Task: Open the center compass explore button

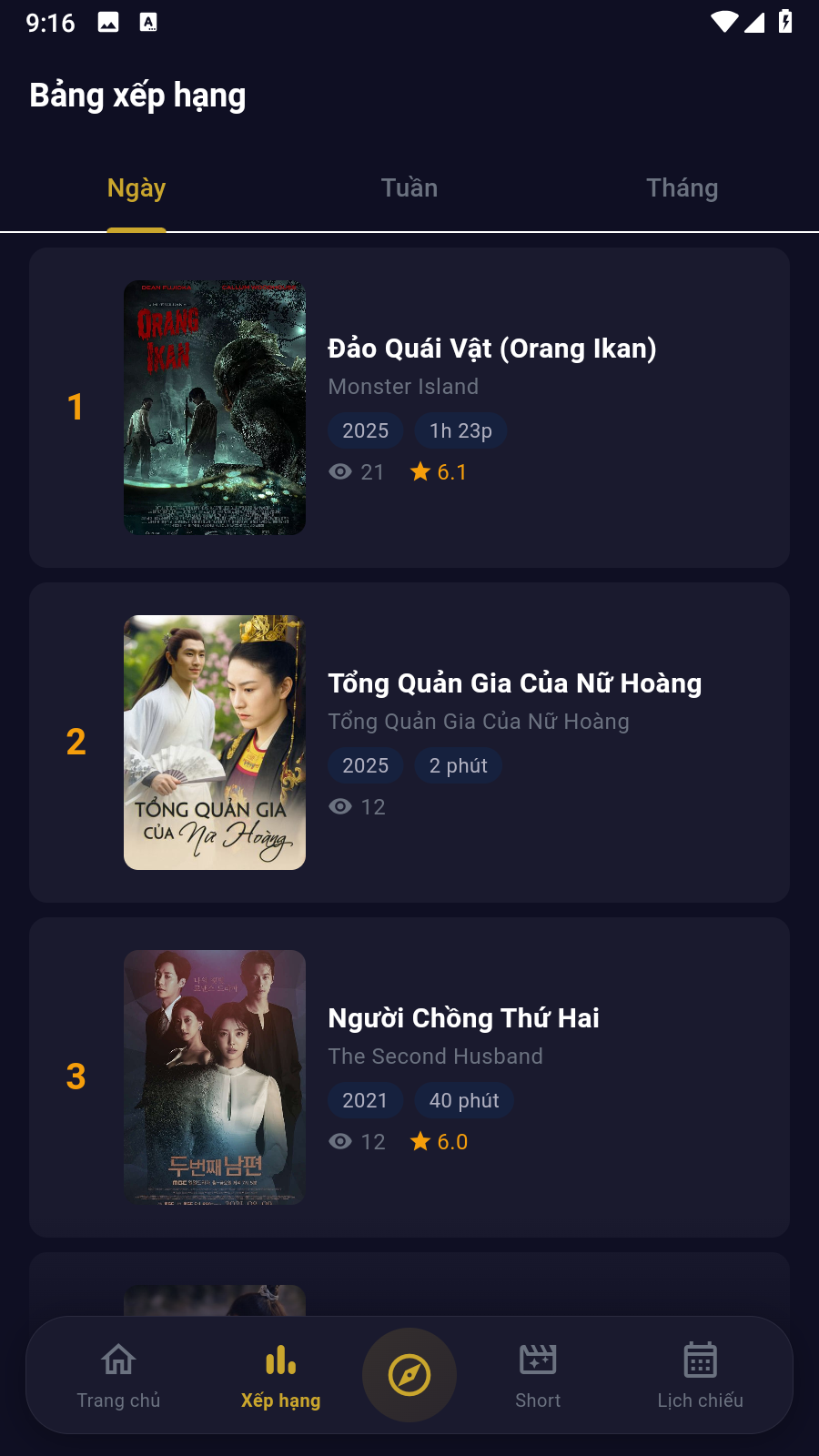Action: click(409, 1375)
